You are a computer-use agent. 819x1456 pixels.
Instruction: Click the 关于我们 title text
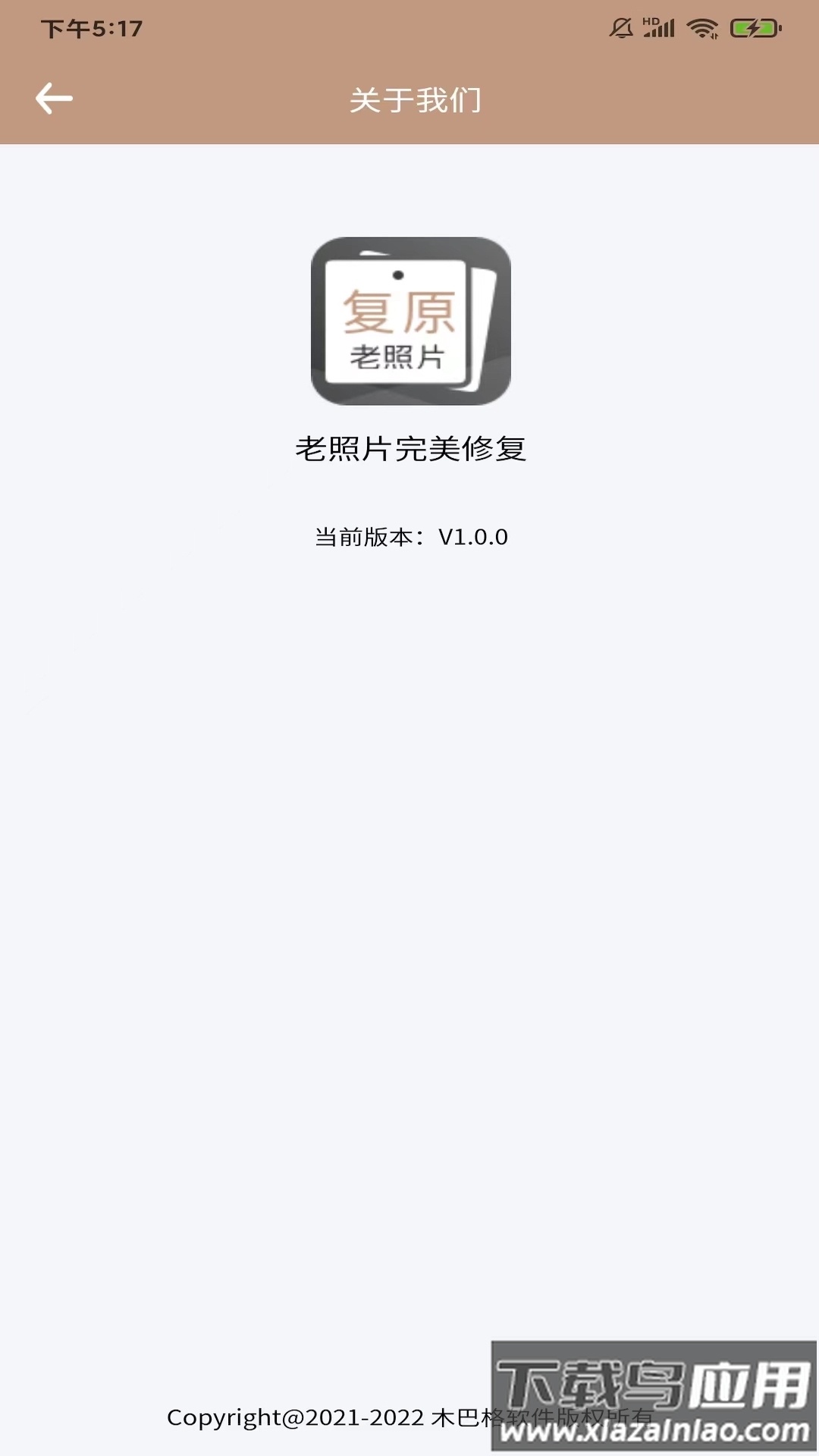click(x=413, y=99)
